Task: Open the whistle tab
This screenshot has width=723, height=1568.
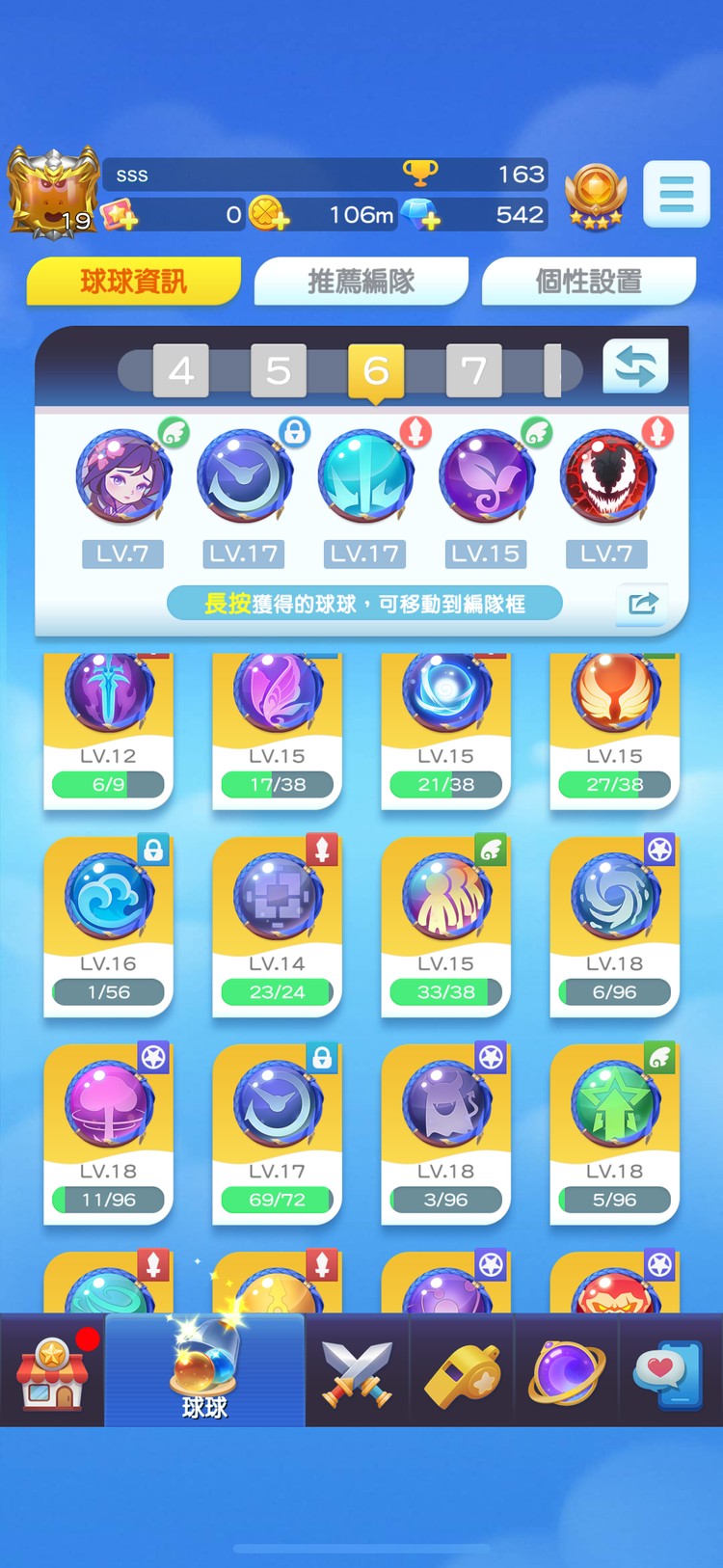Action: tap(462, 1371)
